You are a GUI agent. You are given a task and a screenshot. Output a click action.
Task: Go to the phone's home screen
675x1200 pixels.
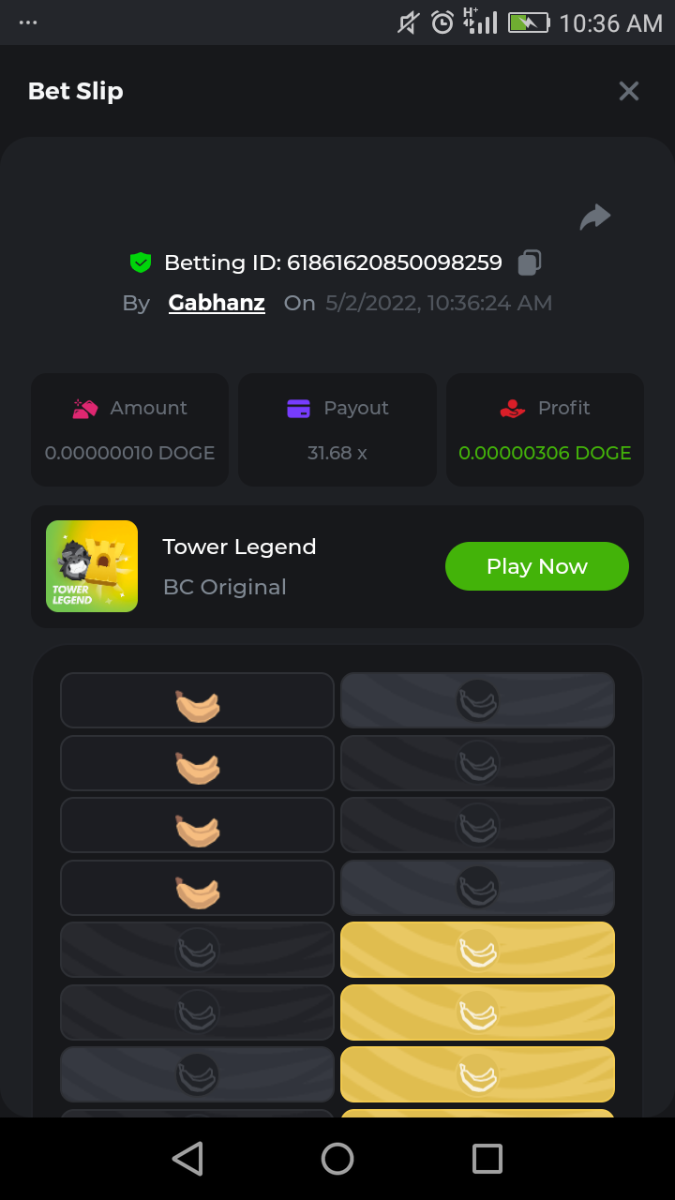(338, 1158)
